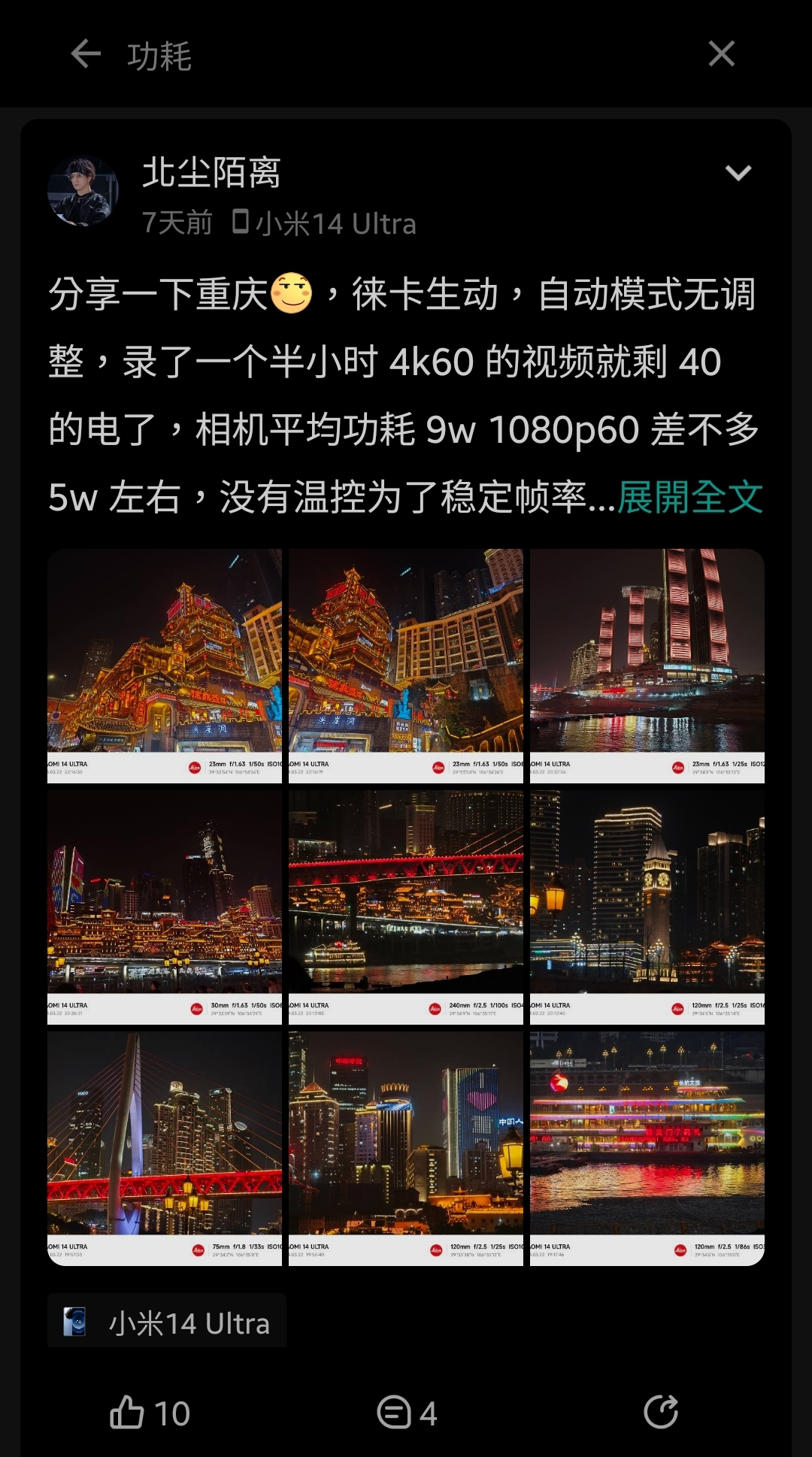812x1457 pixels.
Task: Expand the post options chevron
Action: pos(738,174)
